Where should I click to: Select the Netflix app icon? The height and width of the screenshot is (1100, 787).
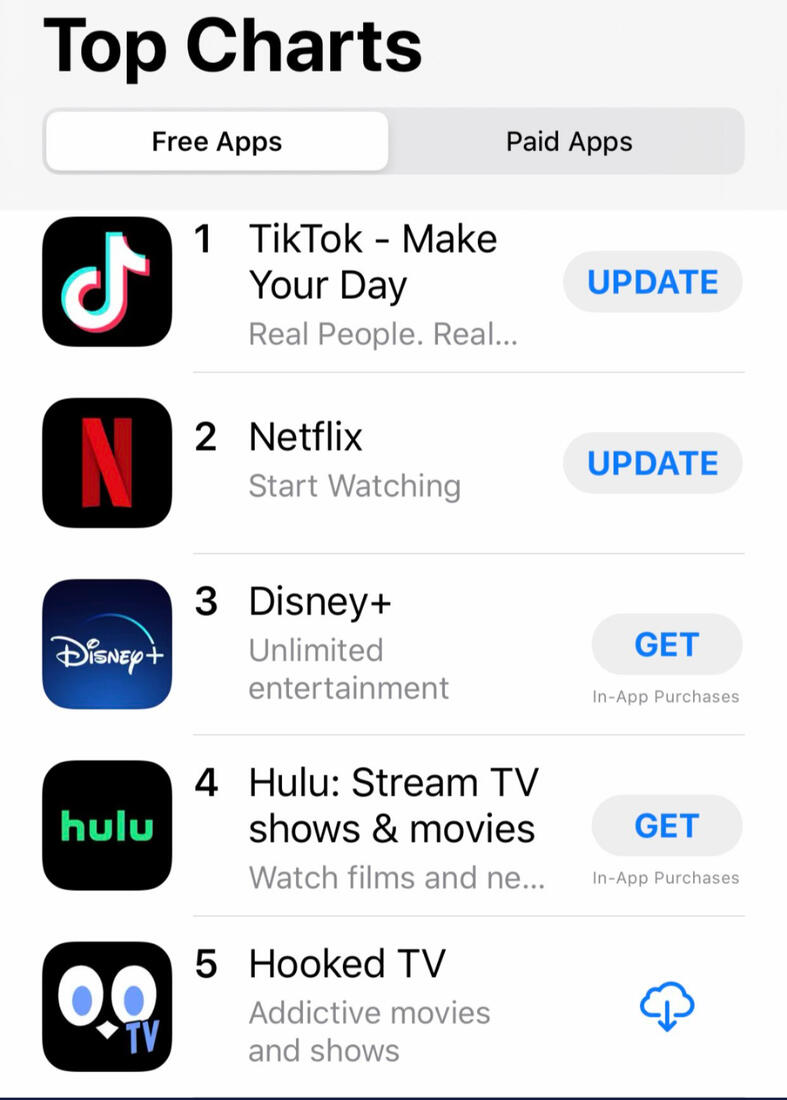coord(107,463)
